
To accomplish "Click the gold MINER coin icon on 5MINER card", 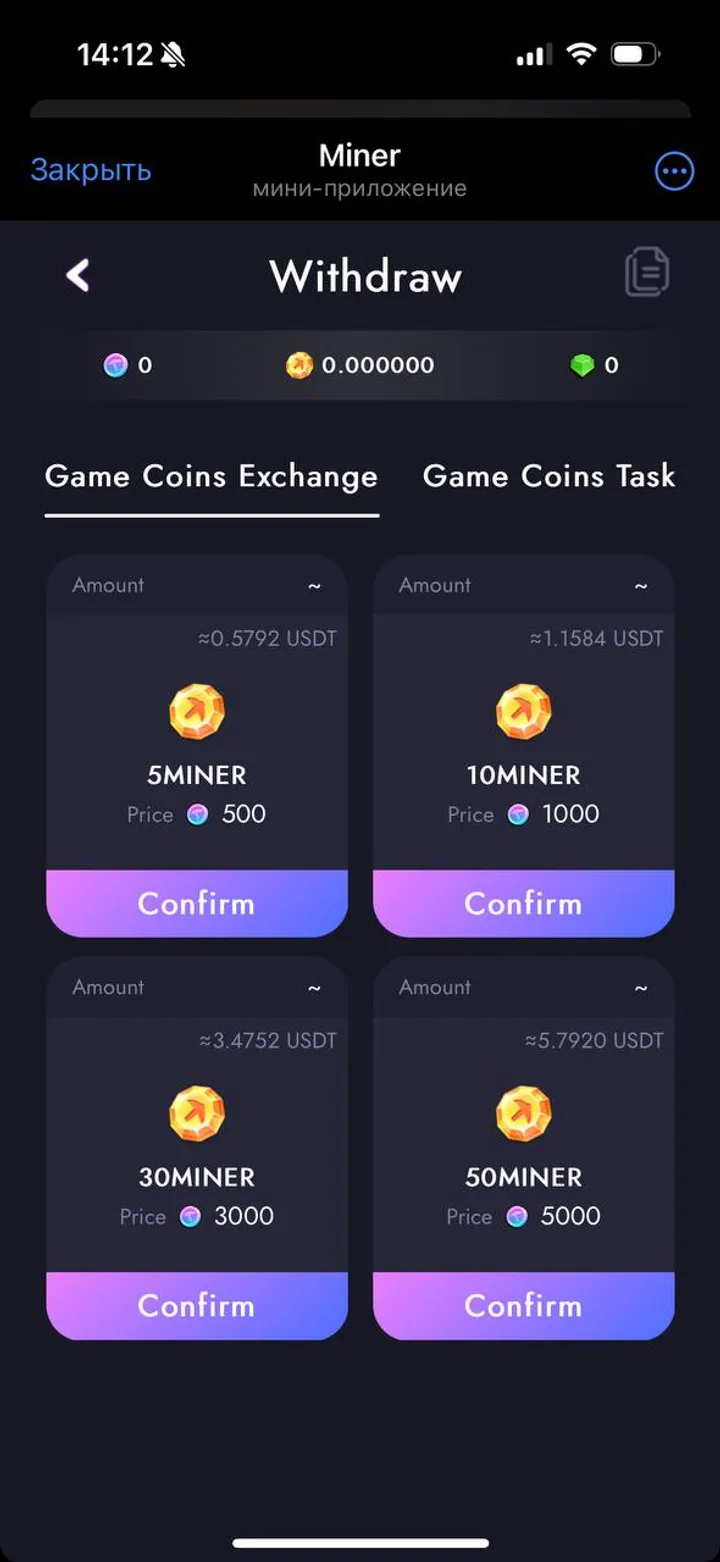I will (196, 710).
